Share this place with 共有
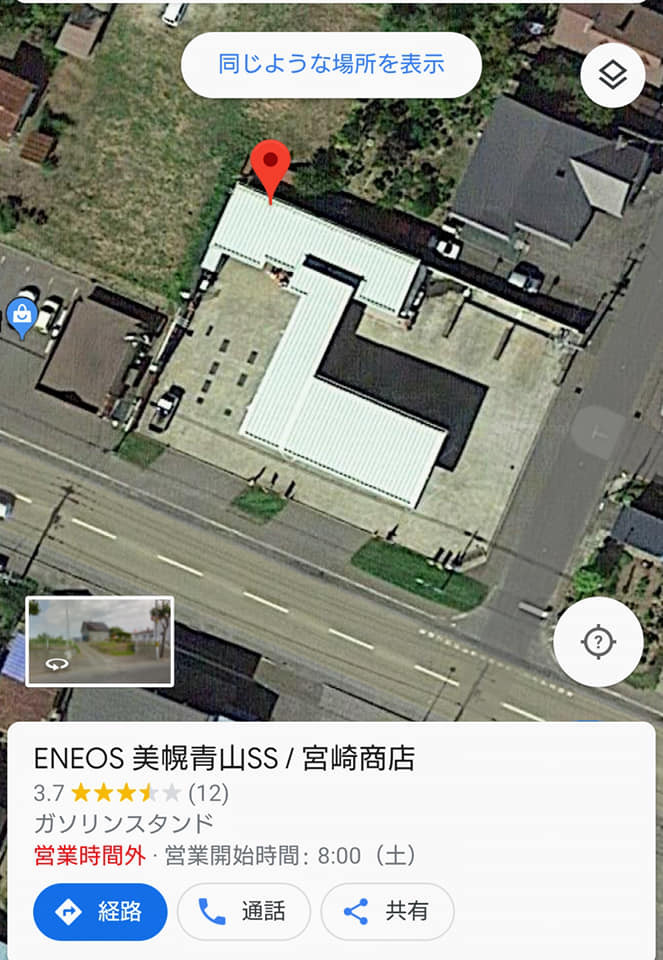Viewport: 663px width, 960px height. click(x=387, y=911)
